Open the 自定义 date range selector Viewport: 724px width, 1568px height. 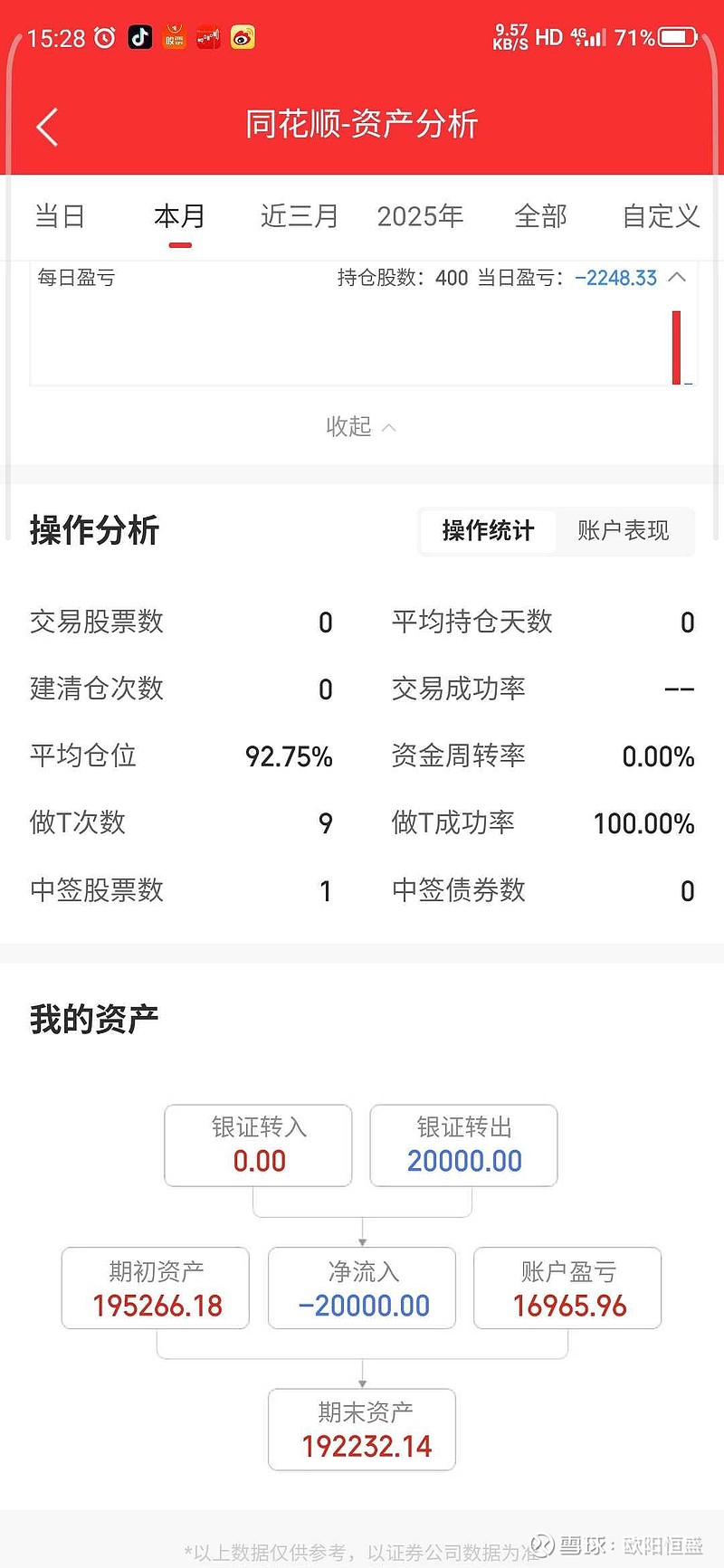[660, 216]
